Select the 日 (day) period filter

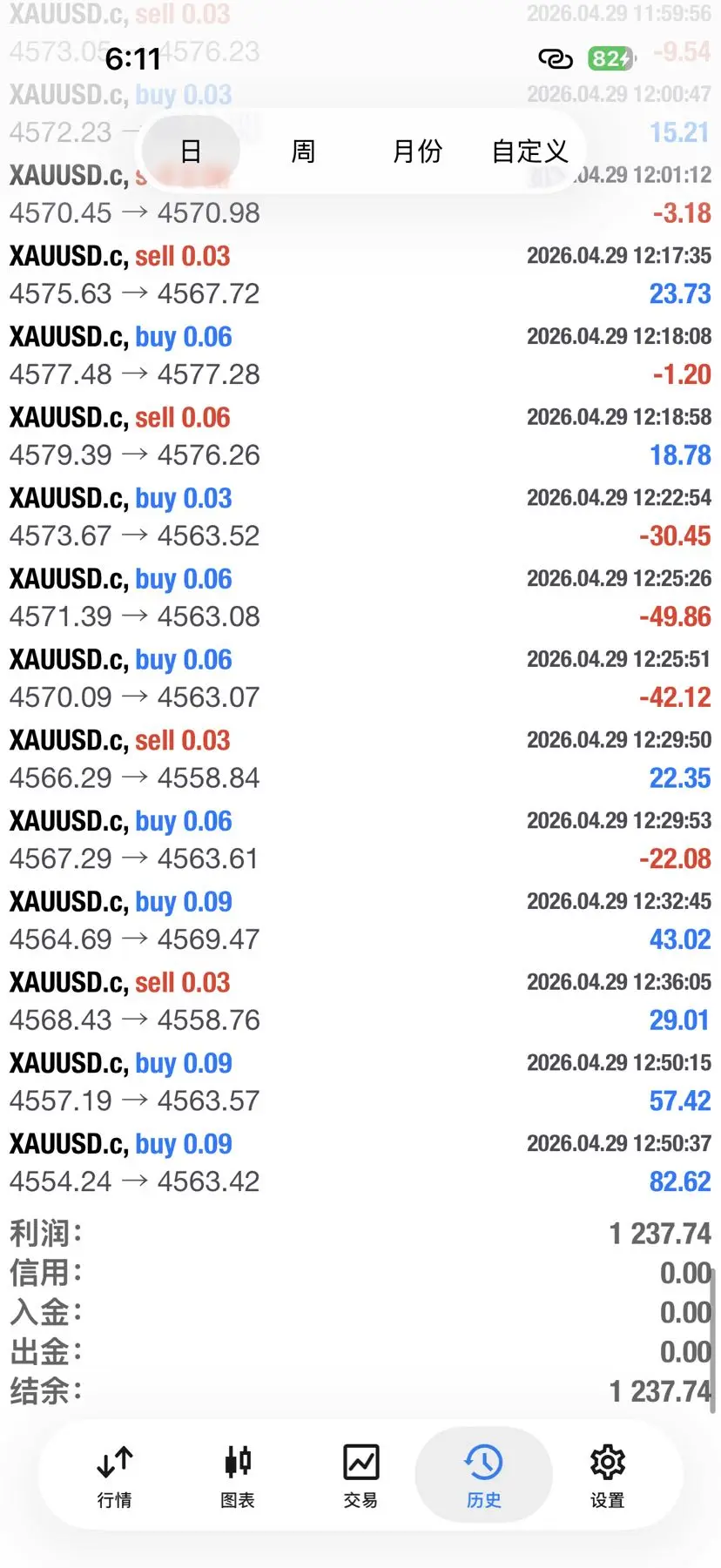(191, 151)
